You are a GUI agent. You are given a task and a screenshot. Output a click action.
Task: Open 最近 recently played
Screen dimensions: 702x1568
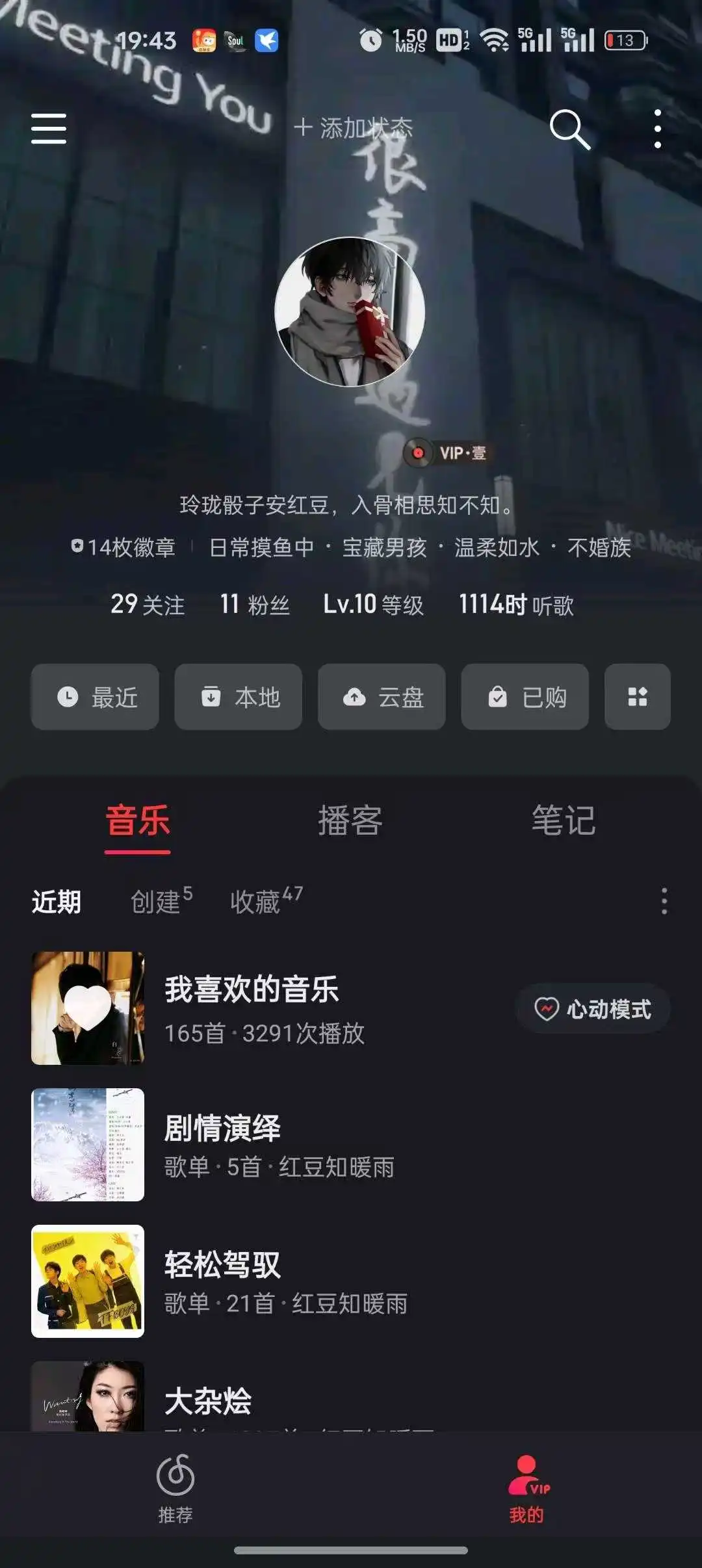95,697
